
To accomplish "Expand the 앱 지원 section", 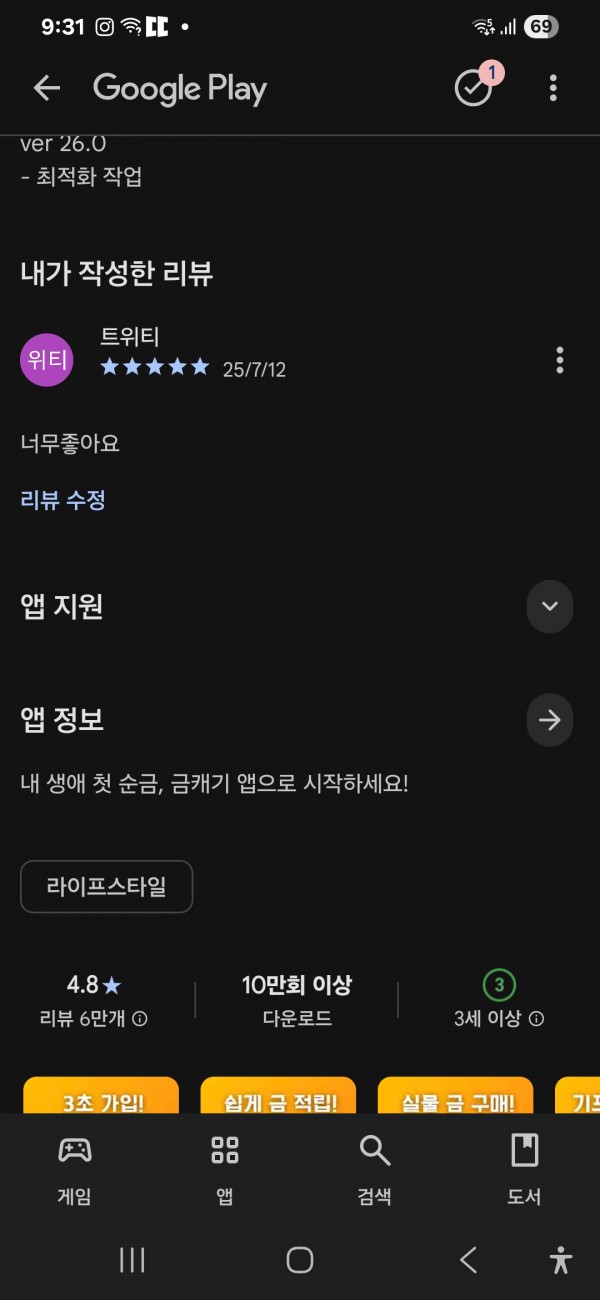I will pos(550,606).
